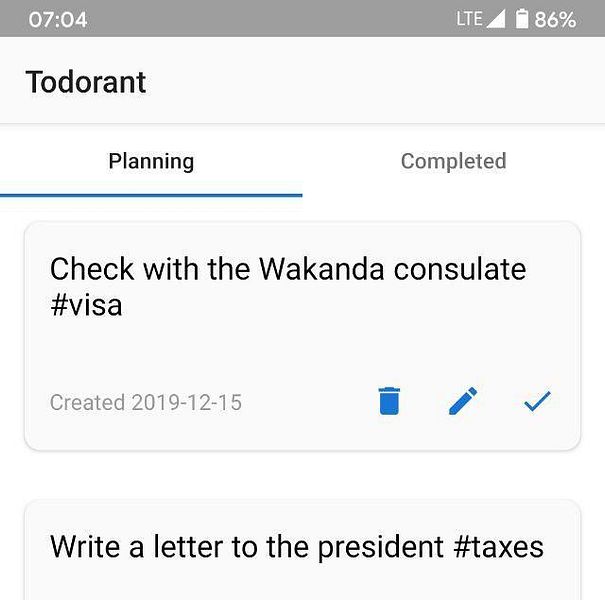Image resolution: width=605 pixels, height=600 pixels.
Task: Edit the Wakanda consulate todo
Action: [x=463, y=402]
